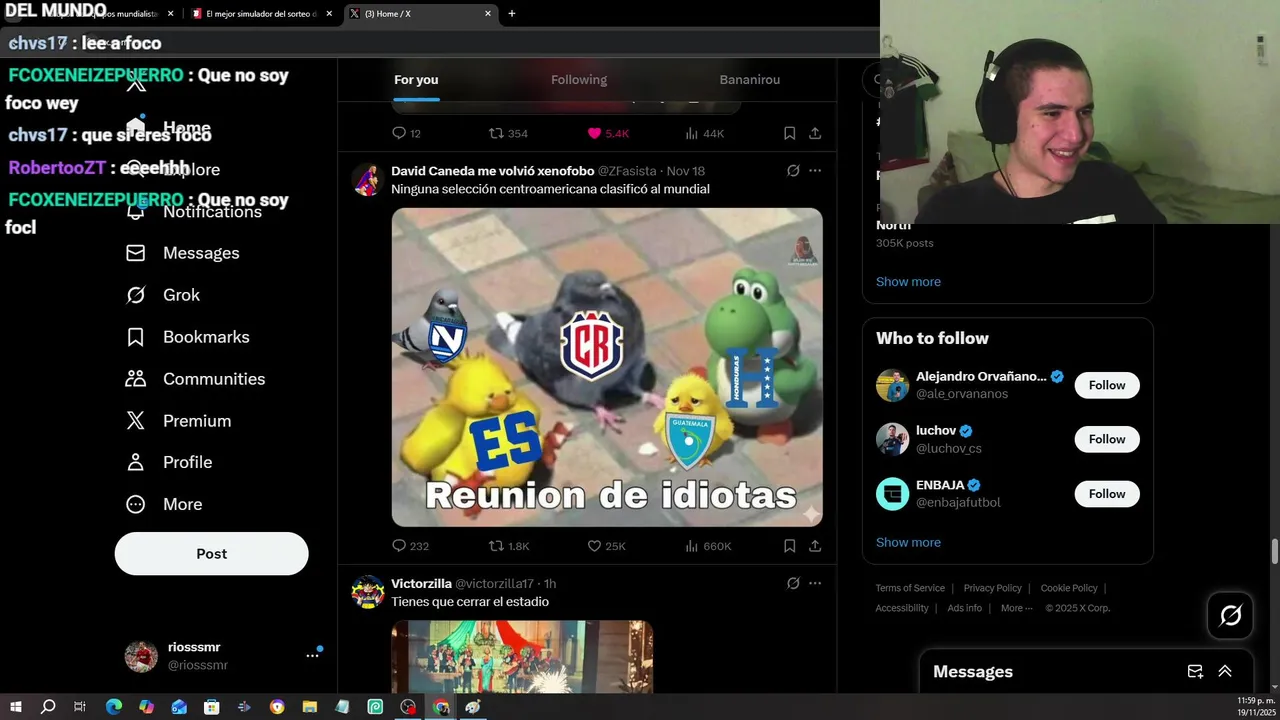The width and height of the screenshot is (1280, 720).
Task: Open Grok in the sidebar
Action: pos(181,295)
